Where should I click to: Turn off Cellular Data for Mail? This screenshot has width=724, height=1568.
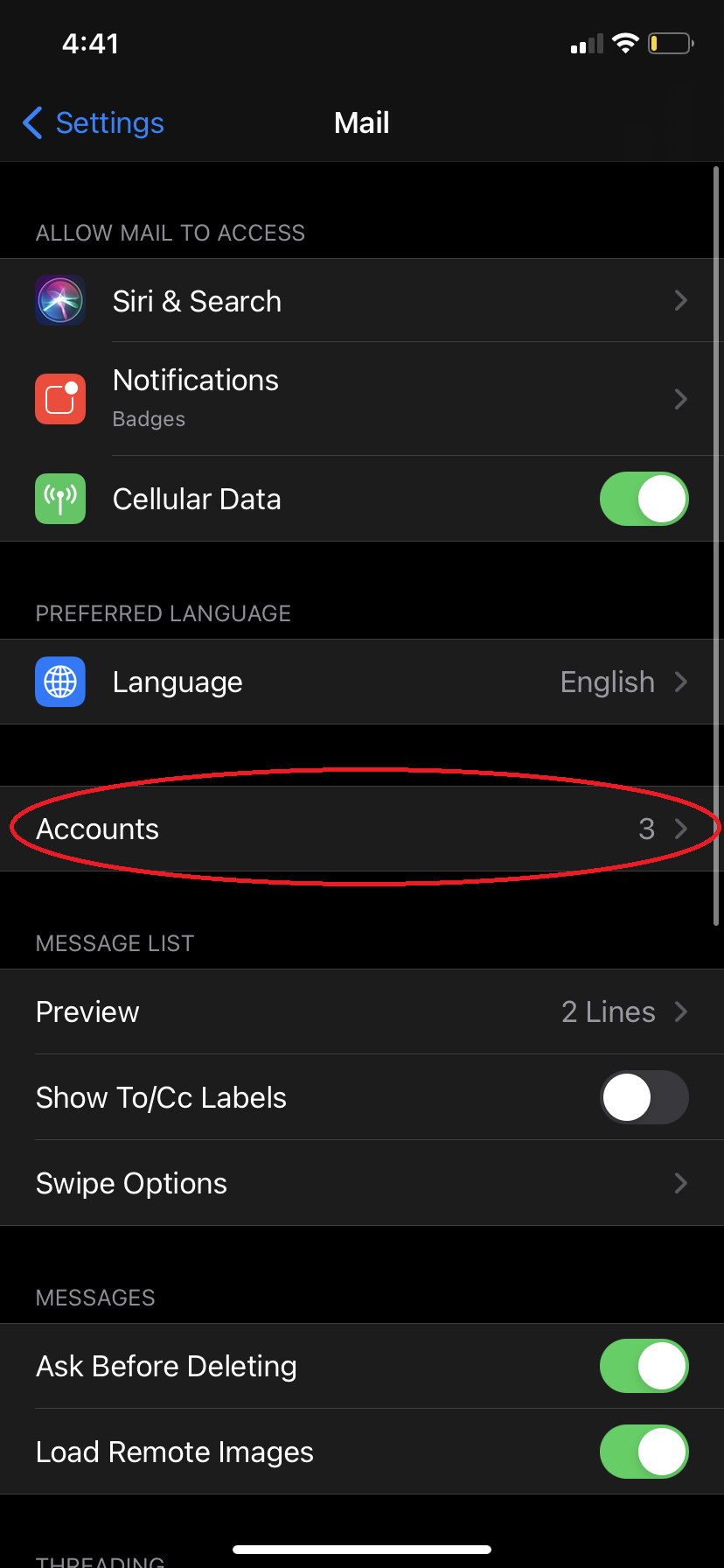(644, 499)
